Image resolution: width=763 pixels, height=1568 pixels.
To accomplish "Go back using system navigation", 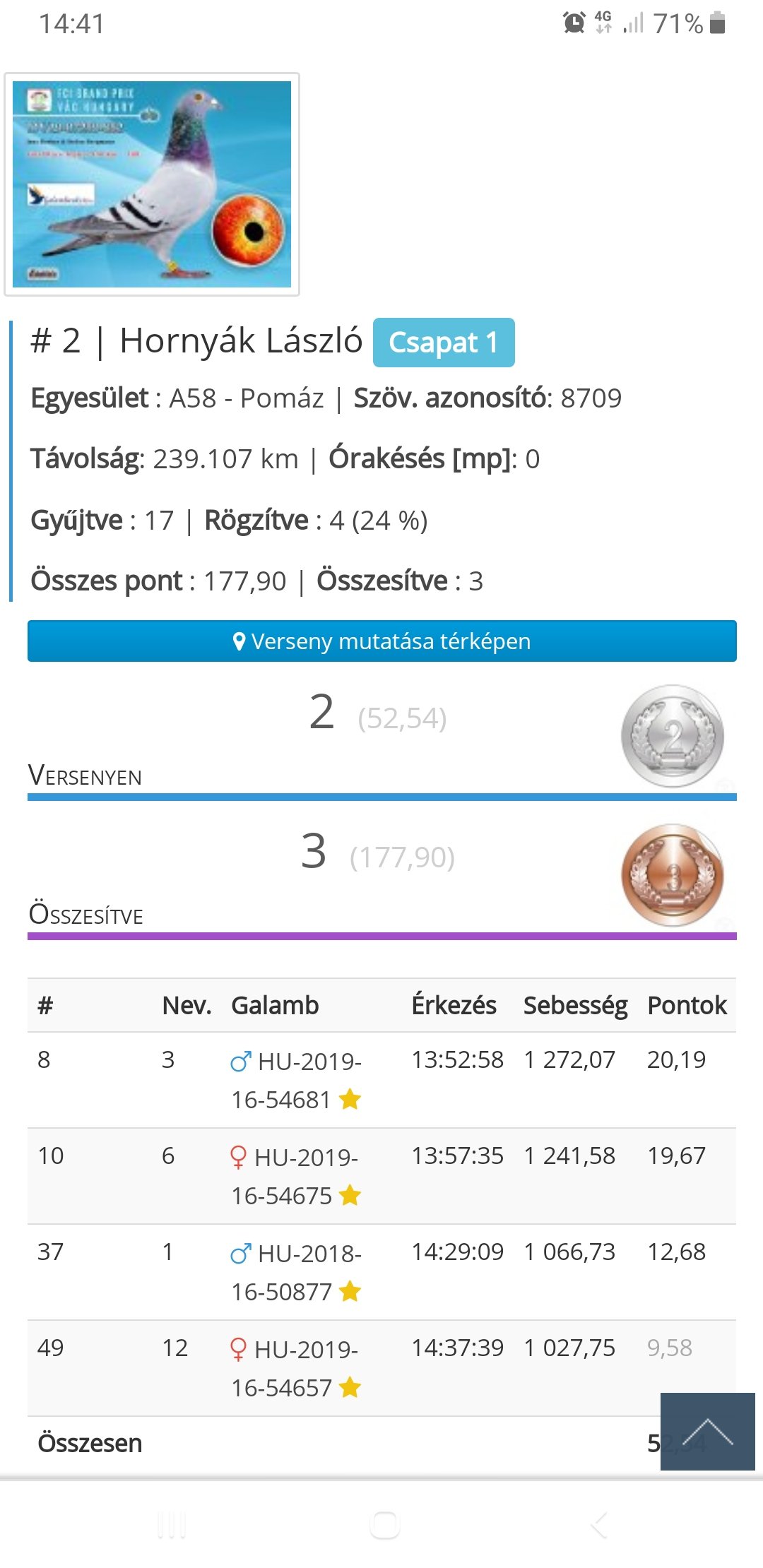I will pos(598,1526).
